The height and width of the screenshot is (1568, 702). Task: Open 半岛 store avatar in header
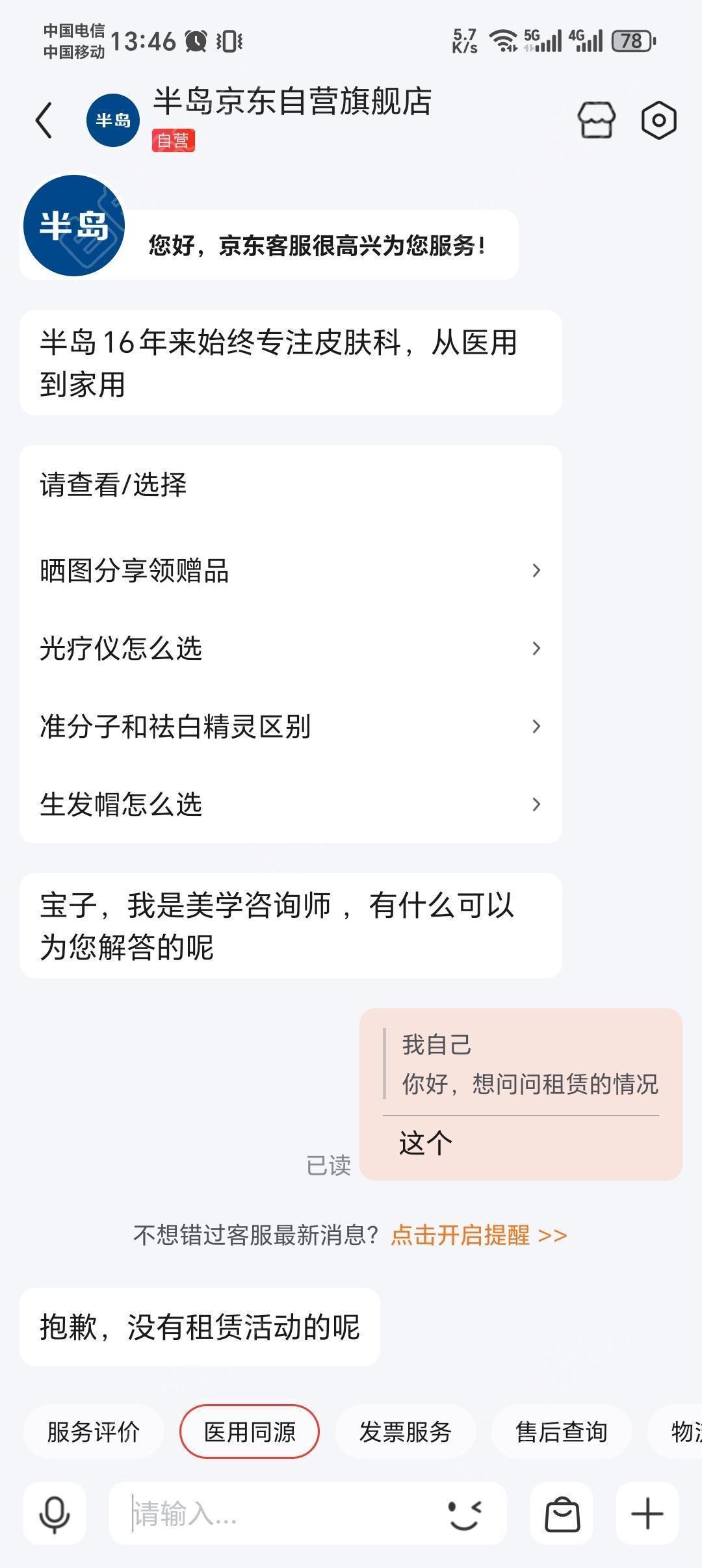[x=113, y=120]
